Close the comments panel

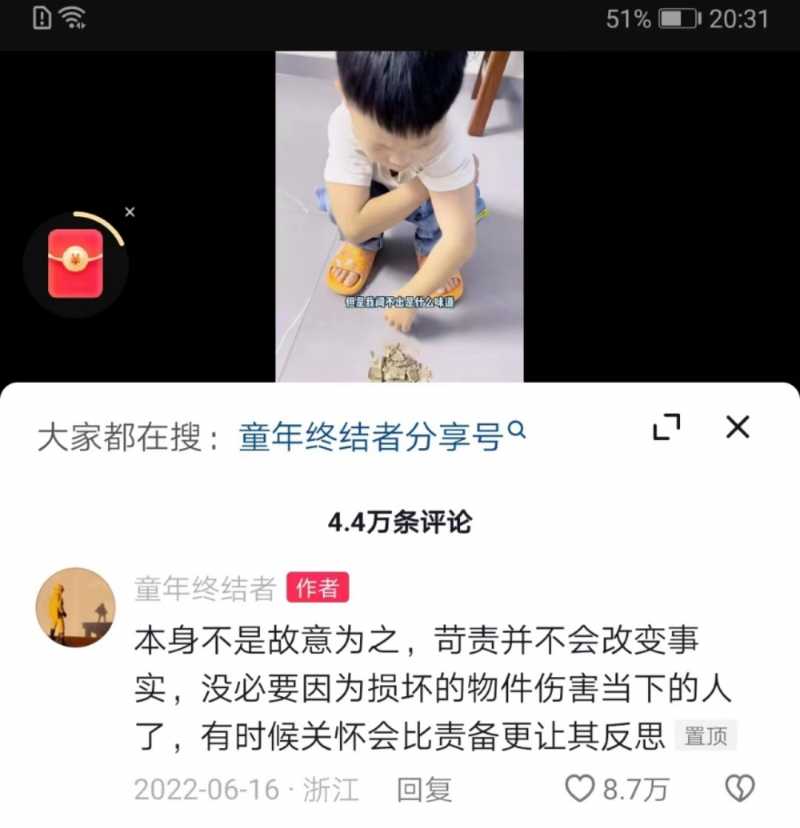click(737, 428)
